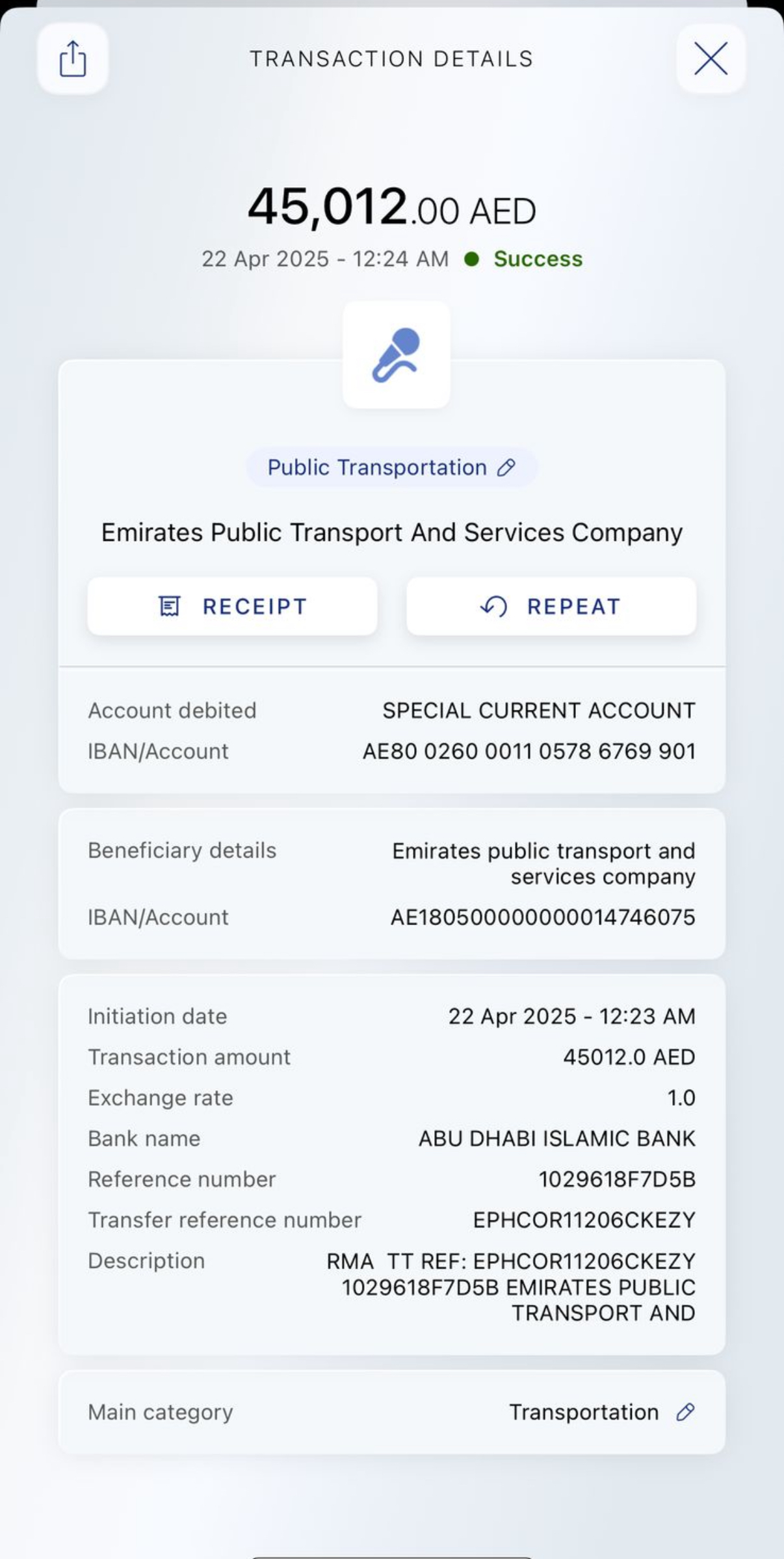This screenshot has height=1559, width=784.
Task: Repeat this transfer
Action: coord(551,606)
